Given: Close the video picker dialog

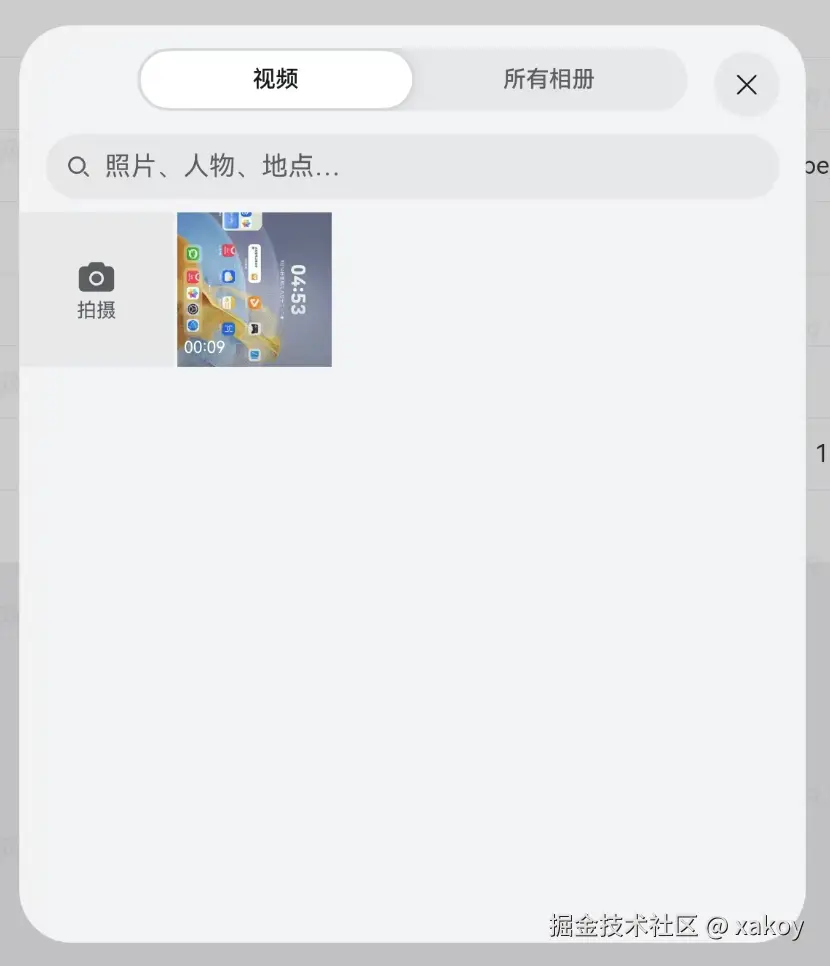Looking at the screenshot, I should tap(746, 85).
